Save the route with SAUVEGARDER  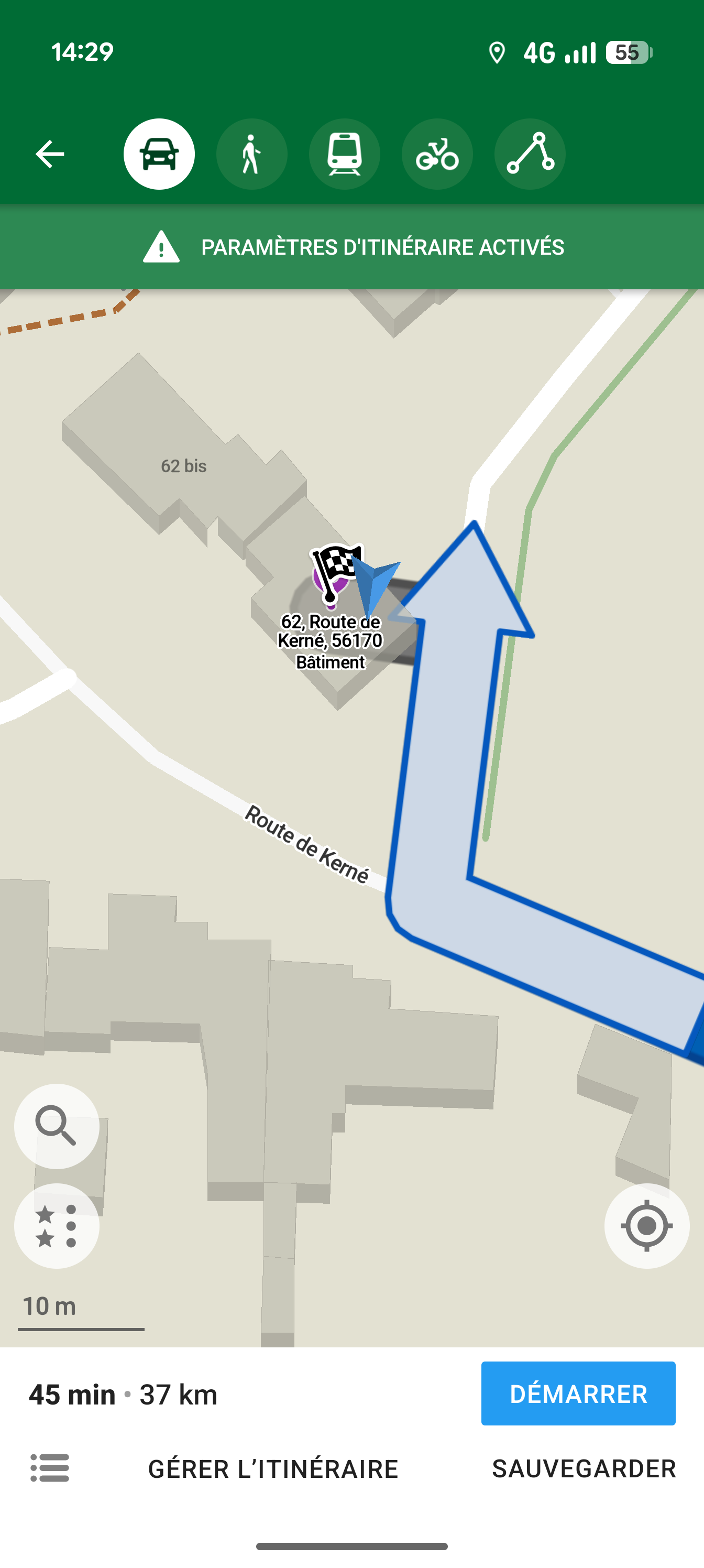pos(584,1469)
